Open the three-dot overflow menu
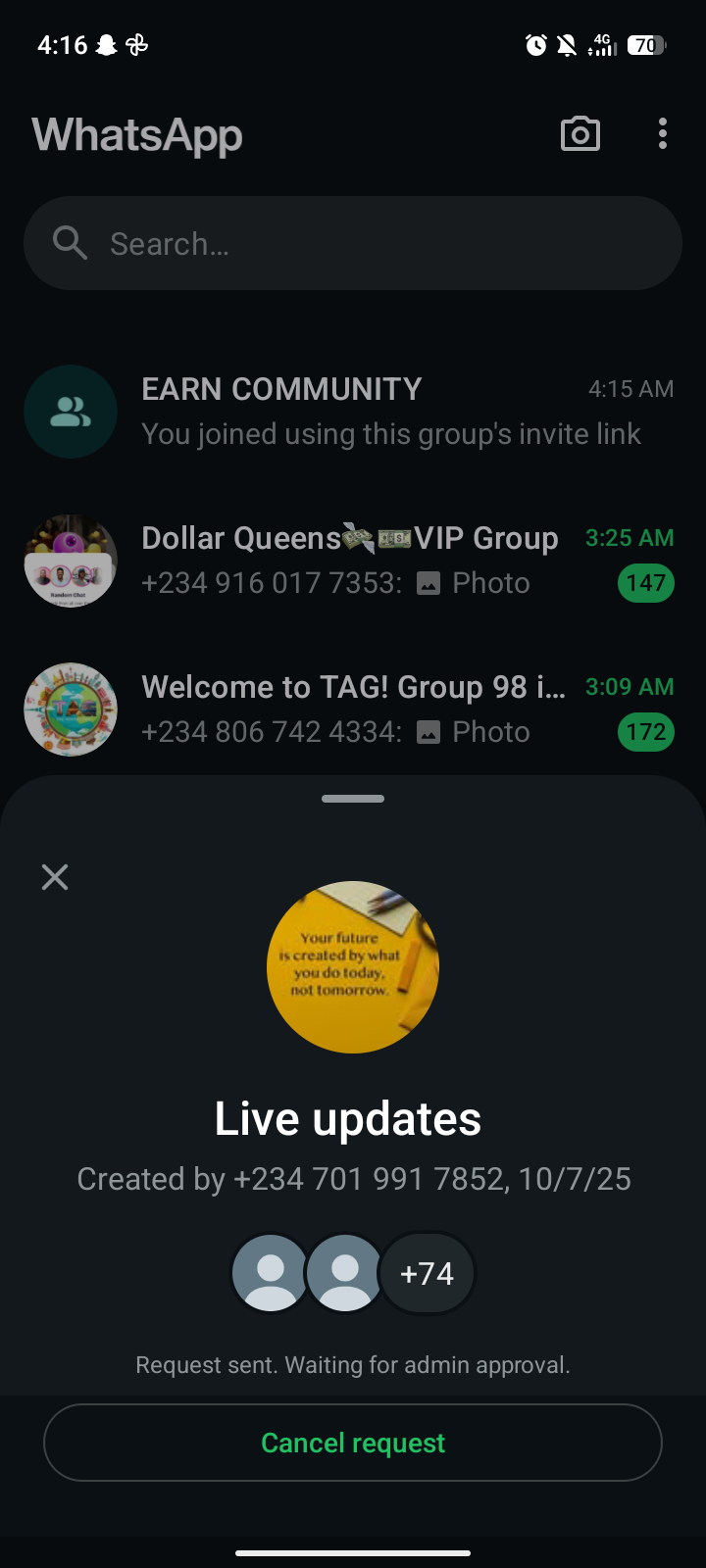 click(x=663, y=134)
